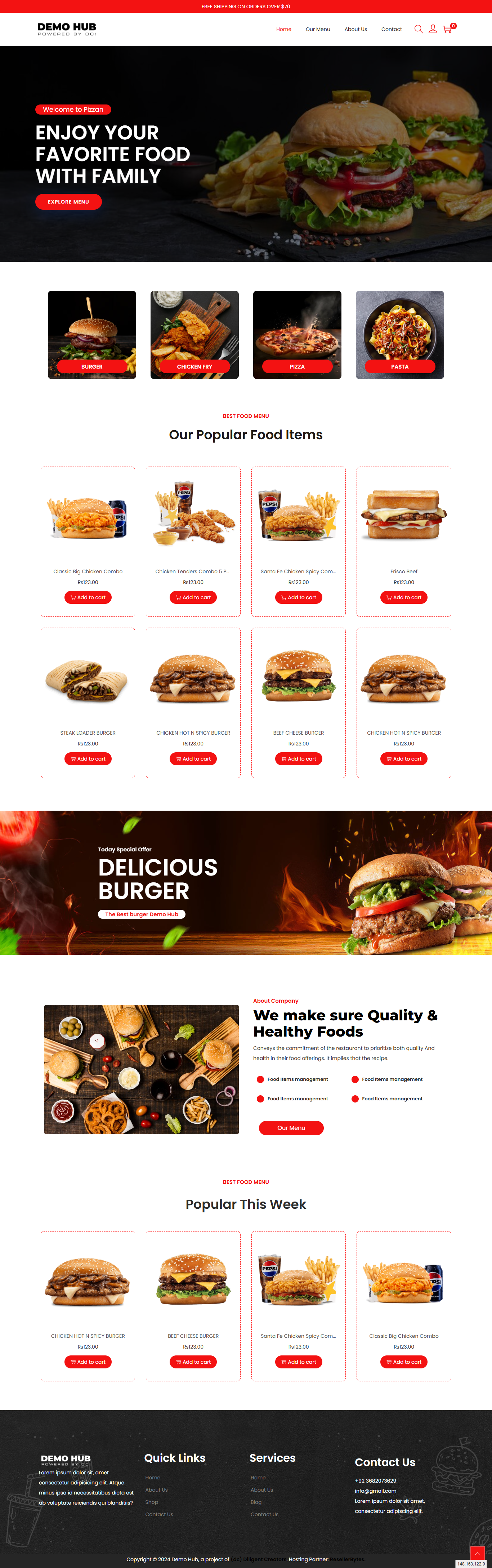The image size is (492, 1568).
Task: Open About Us in top navigation
Action: (x=355, y=29)
